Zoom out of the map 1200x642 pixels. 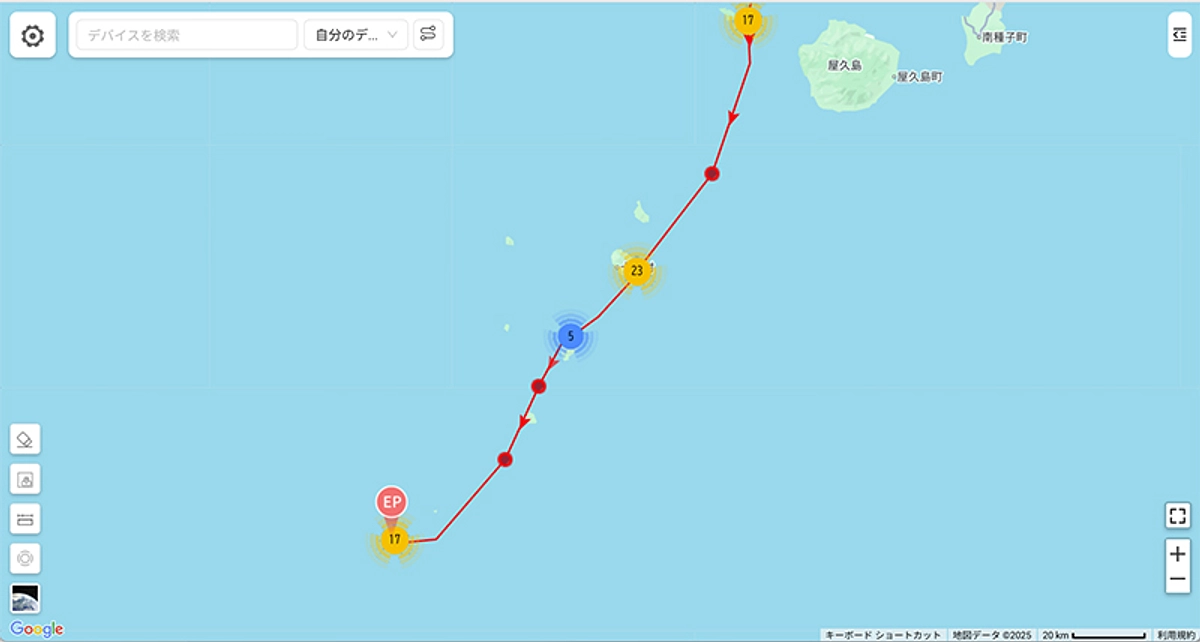coord(1177,579)
